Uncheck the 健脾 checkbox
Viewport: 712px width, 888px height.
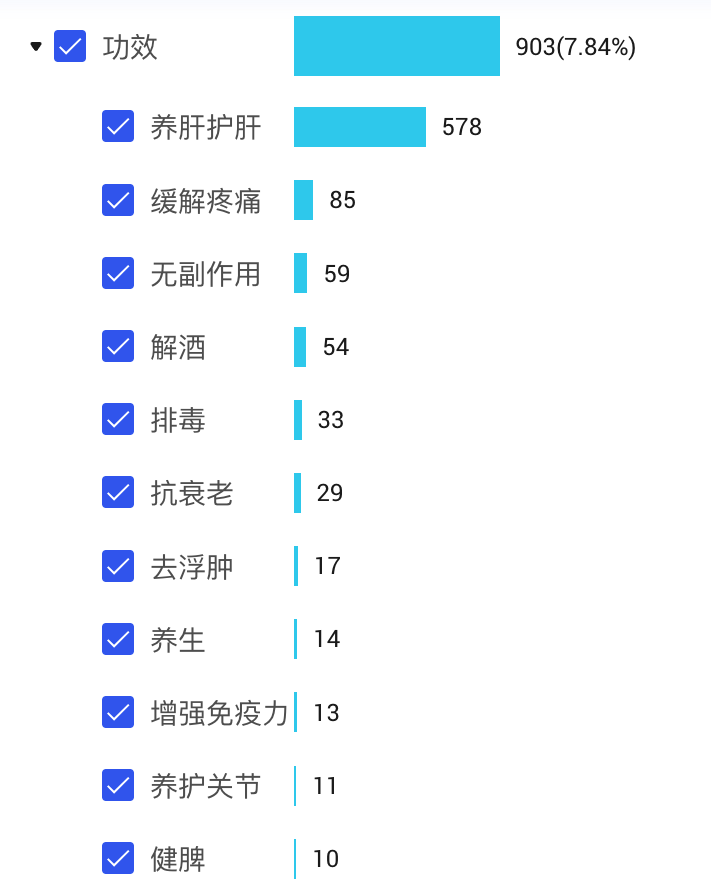[118, 858]
